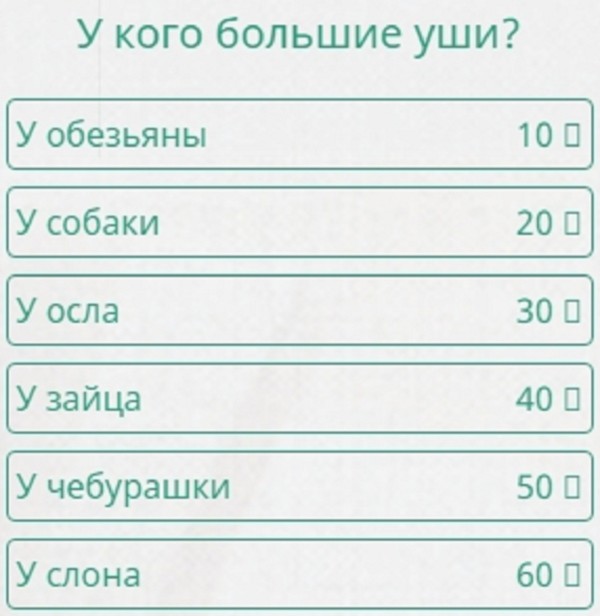Pick the answer «У осла»

[x=300, y=311]
